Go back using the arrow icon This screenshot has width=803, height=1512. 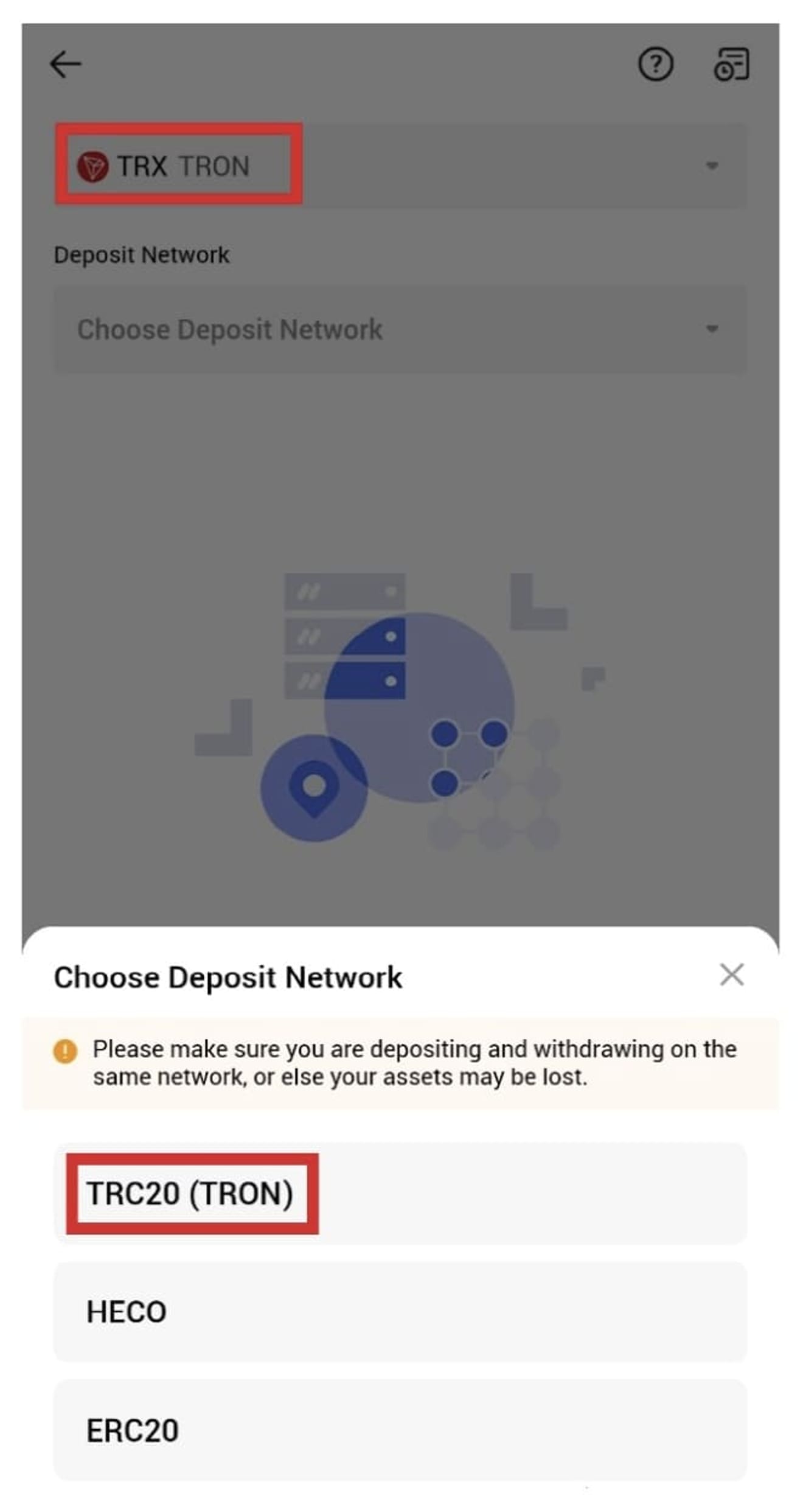click(x=65, y=65)
